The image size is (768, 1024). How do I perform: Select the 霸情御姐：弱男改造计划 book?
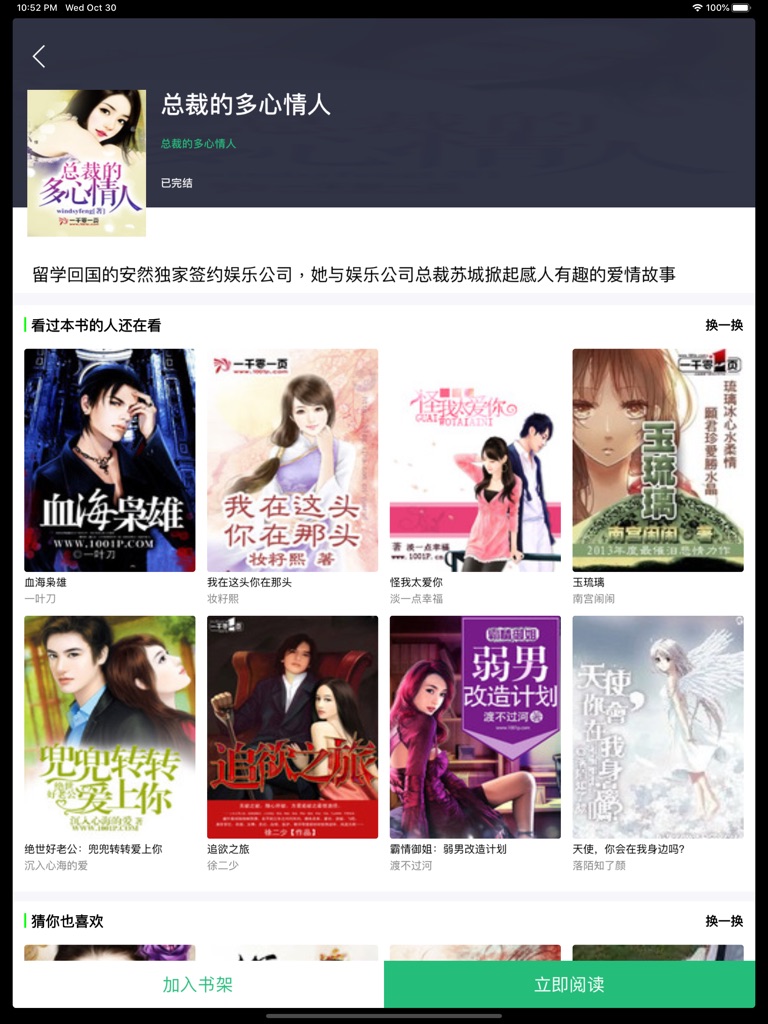474,726
